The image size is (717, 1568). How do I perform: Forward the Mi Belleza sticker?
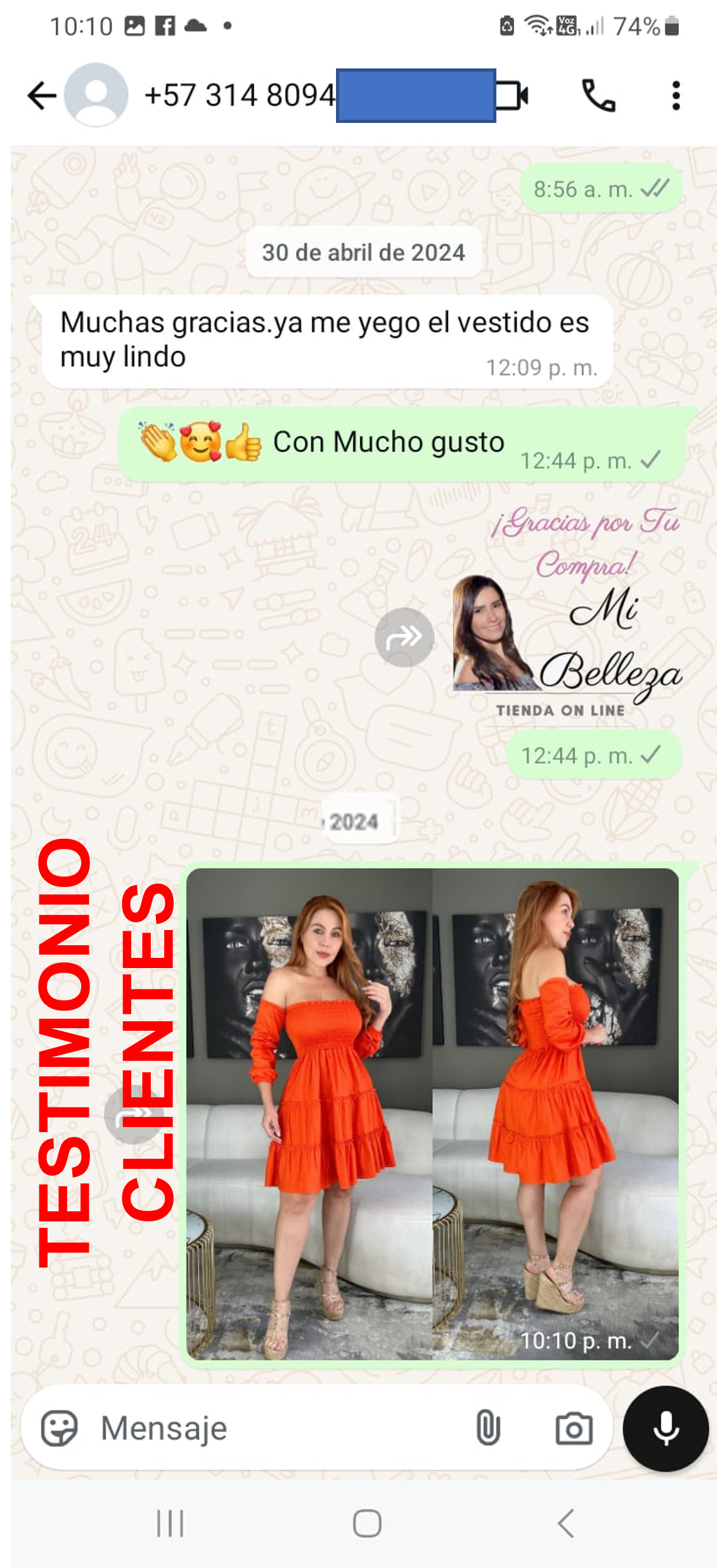coord(404,637)
